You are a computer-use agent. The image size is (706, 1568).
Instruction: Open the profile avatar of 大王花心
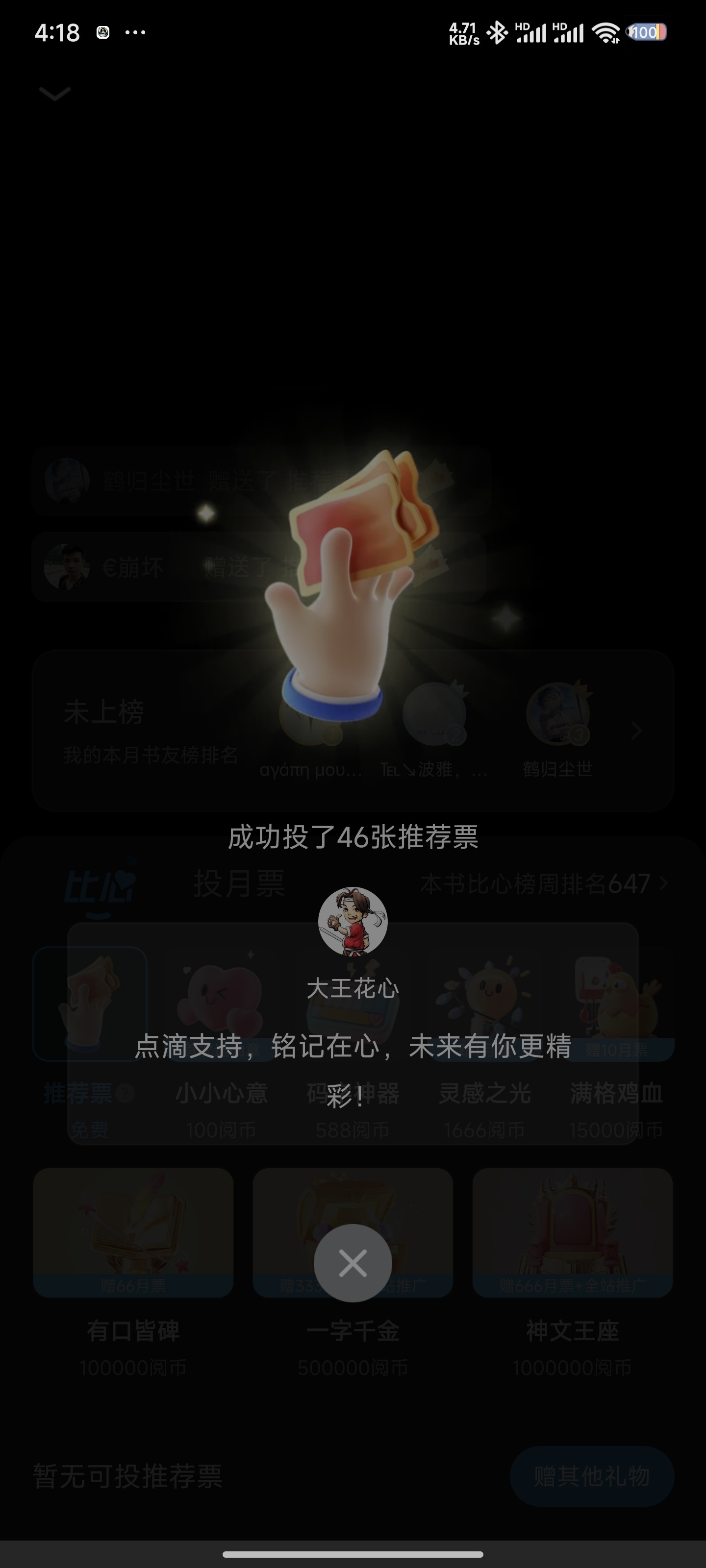[353, 921]
